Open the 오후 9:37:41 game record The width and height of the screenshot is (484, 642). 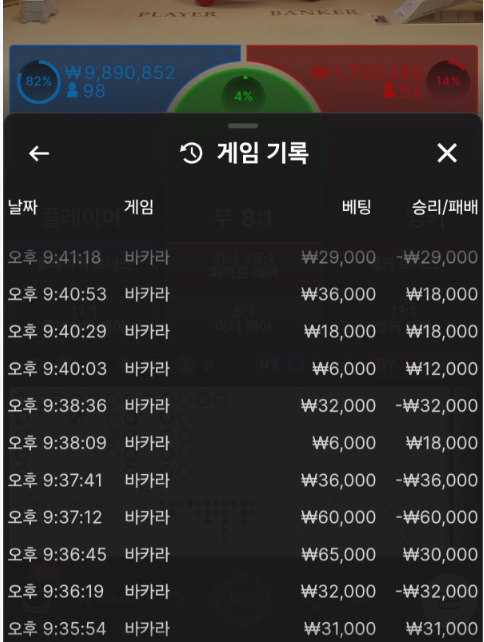click(x=243, y=480)
